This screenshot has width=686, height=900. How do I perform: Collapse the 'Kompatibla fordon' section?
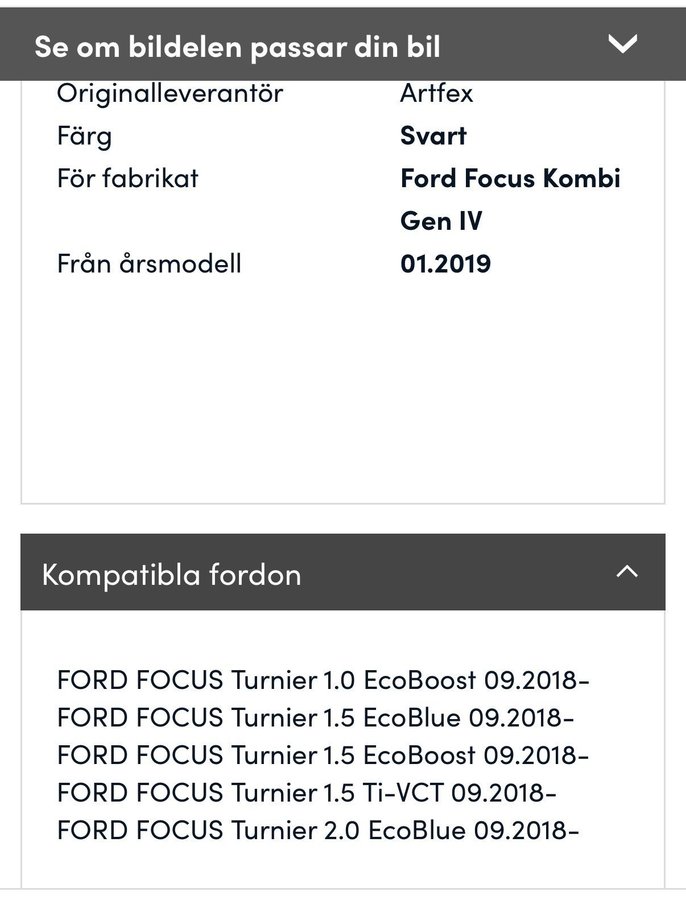tap(627, 572)
